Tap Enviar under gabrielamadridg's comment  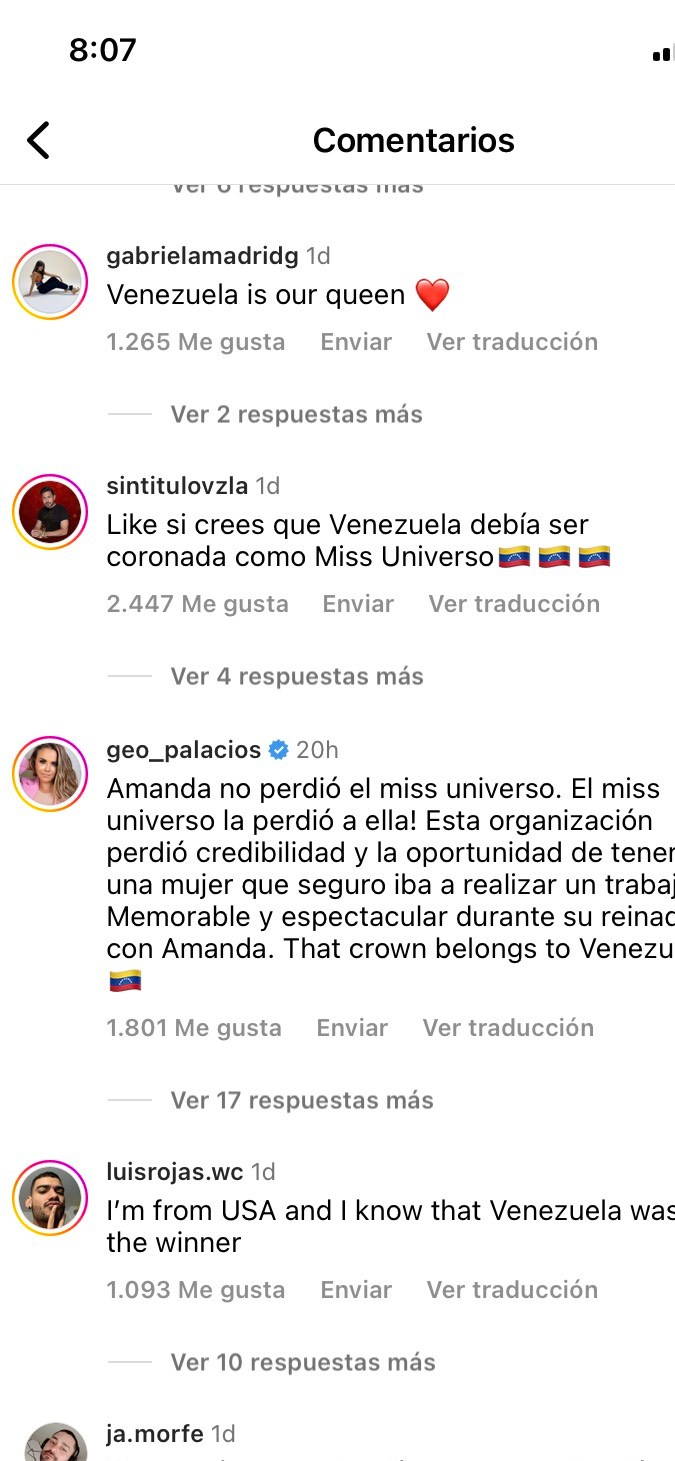(355, 342)
